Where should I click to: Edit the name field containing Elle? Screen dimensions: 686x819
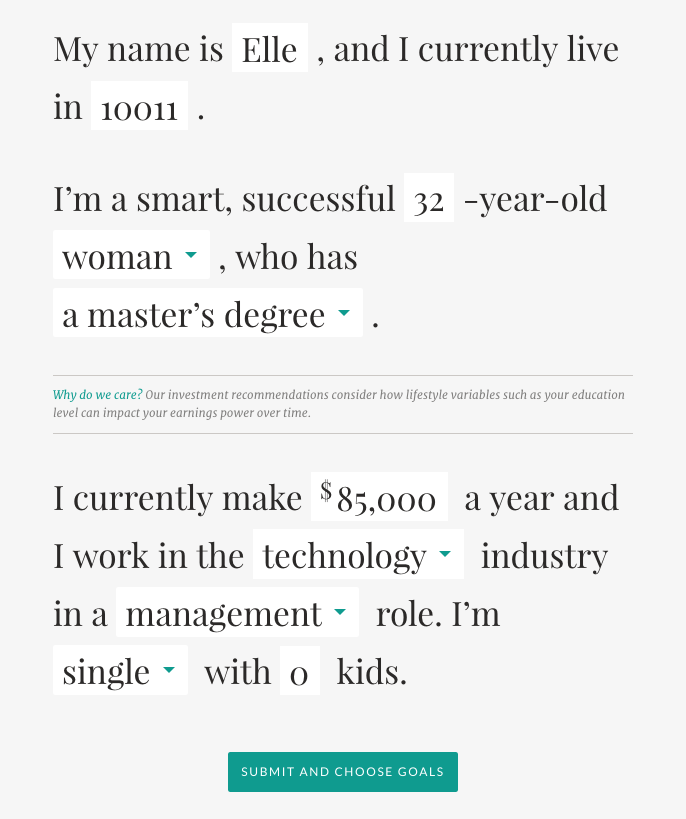pos(270,49)
